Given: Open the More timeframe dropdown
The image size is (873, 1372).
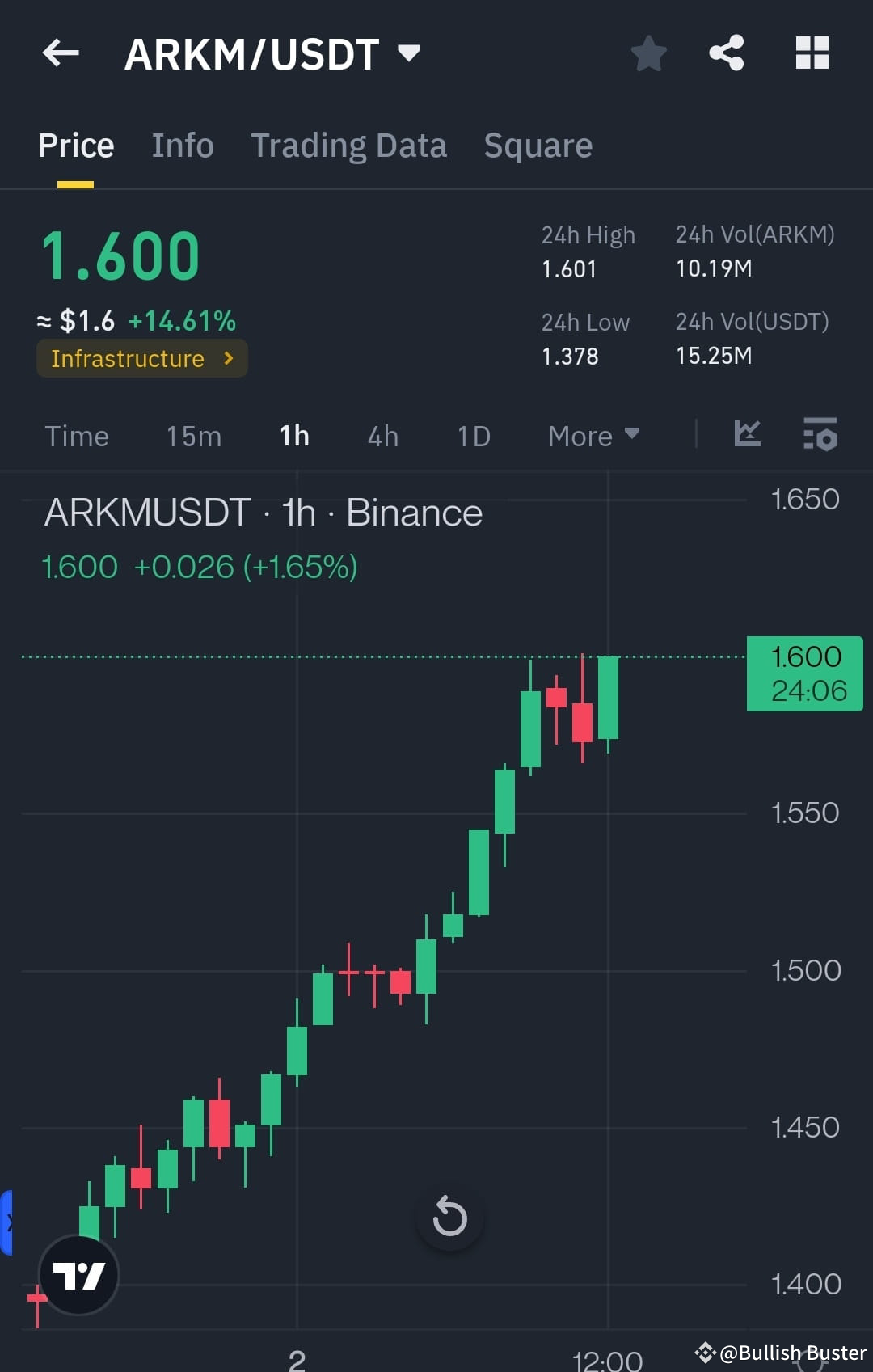Looking at the screenshot, I should coord(593,436).
